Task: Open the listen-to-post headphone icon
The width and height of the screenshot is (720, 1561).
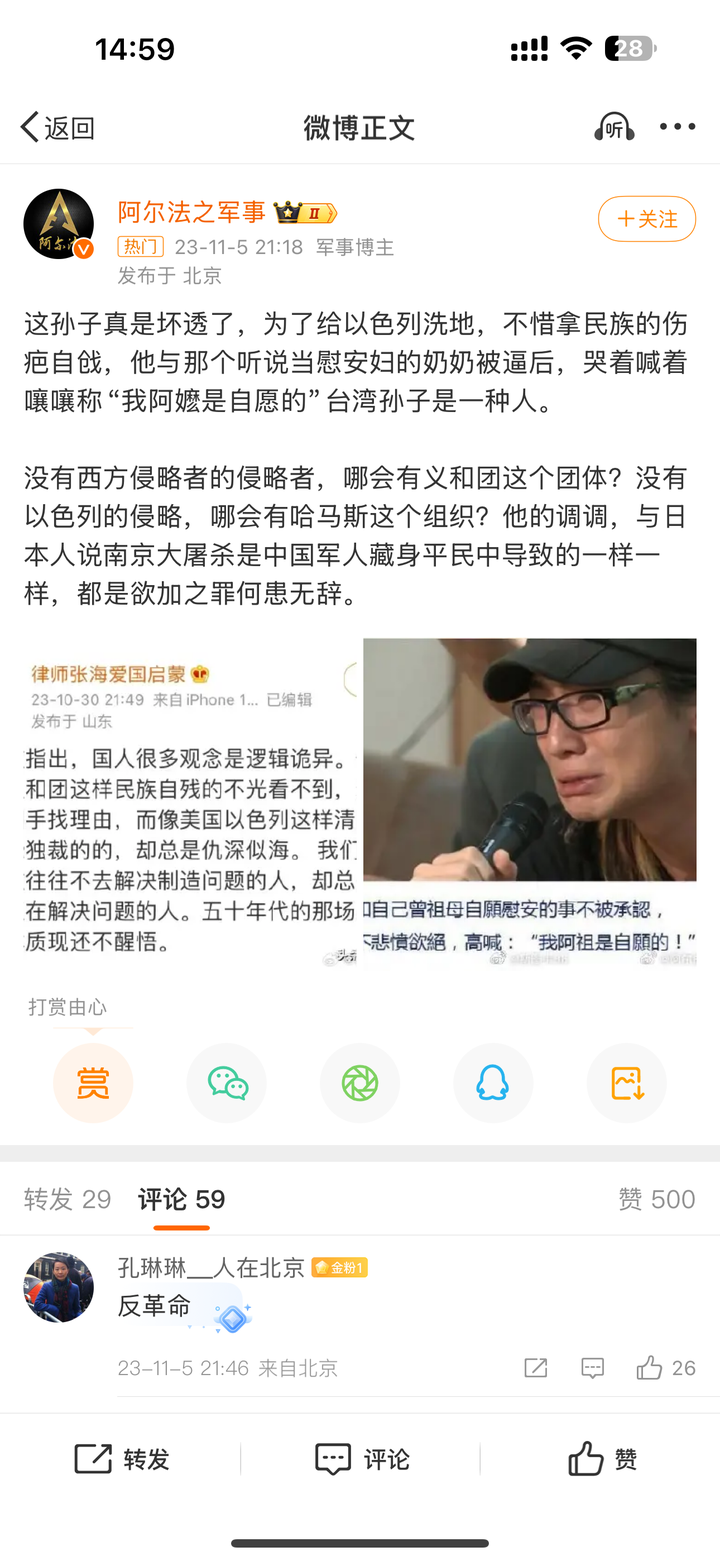Action: tap(613, 128)
